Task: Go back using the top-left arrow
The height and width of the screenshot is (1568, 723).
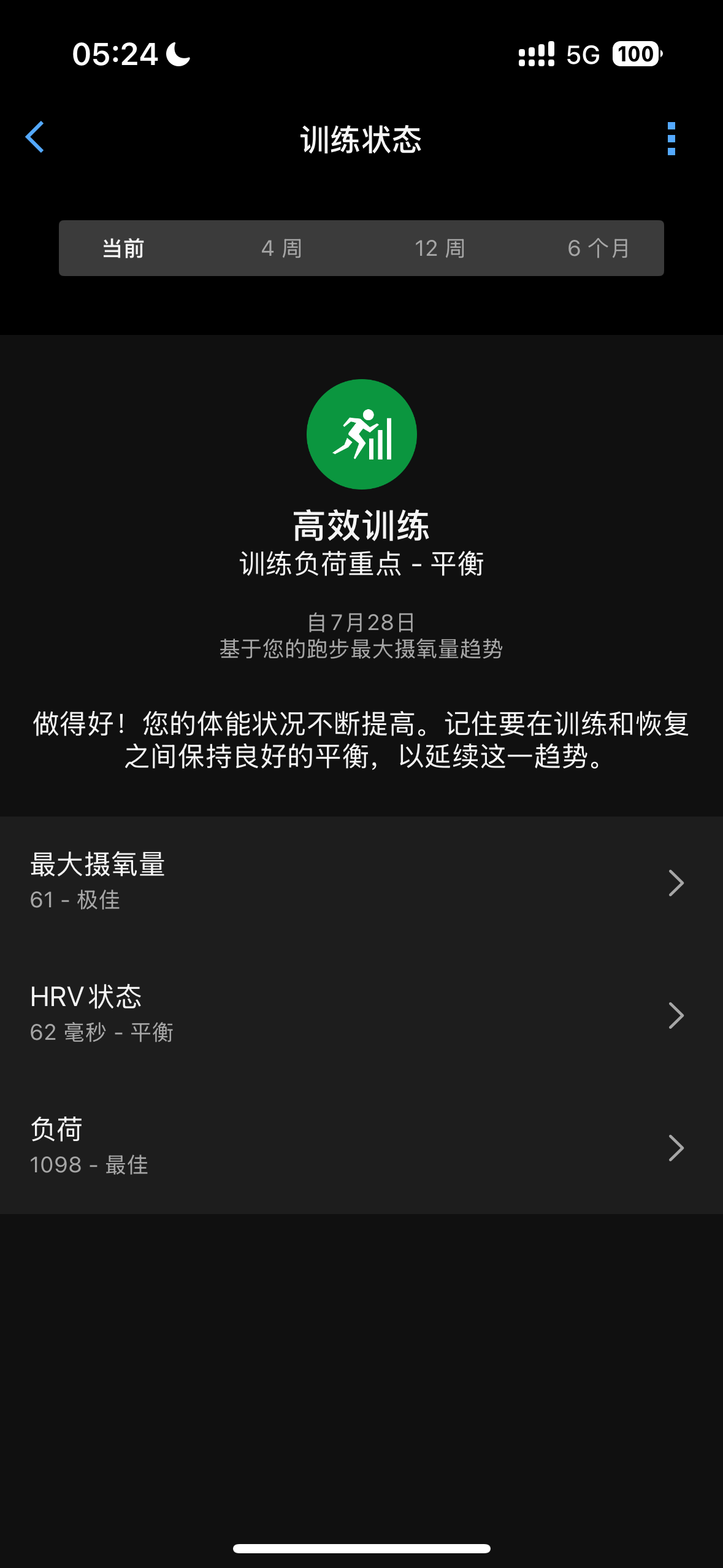Action: point(35,137)
